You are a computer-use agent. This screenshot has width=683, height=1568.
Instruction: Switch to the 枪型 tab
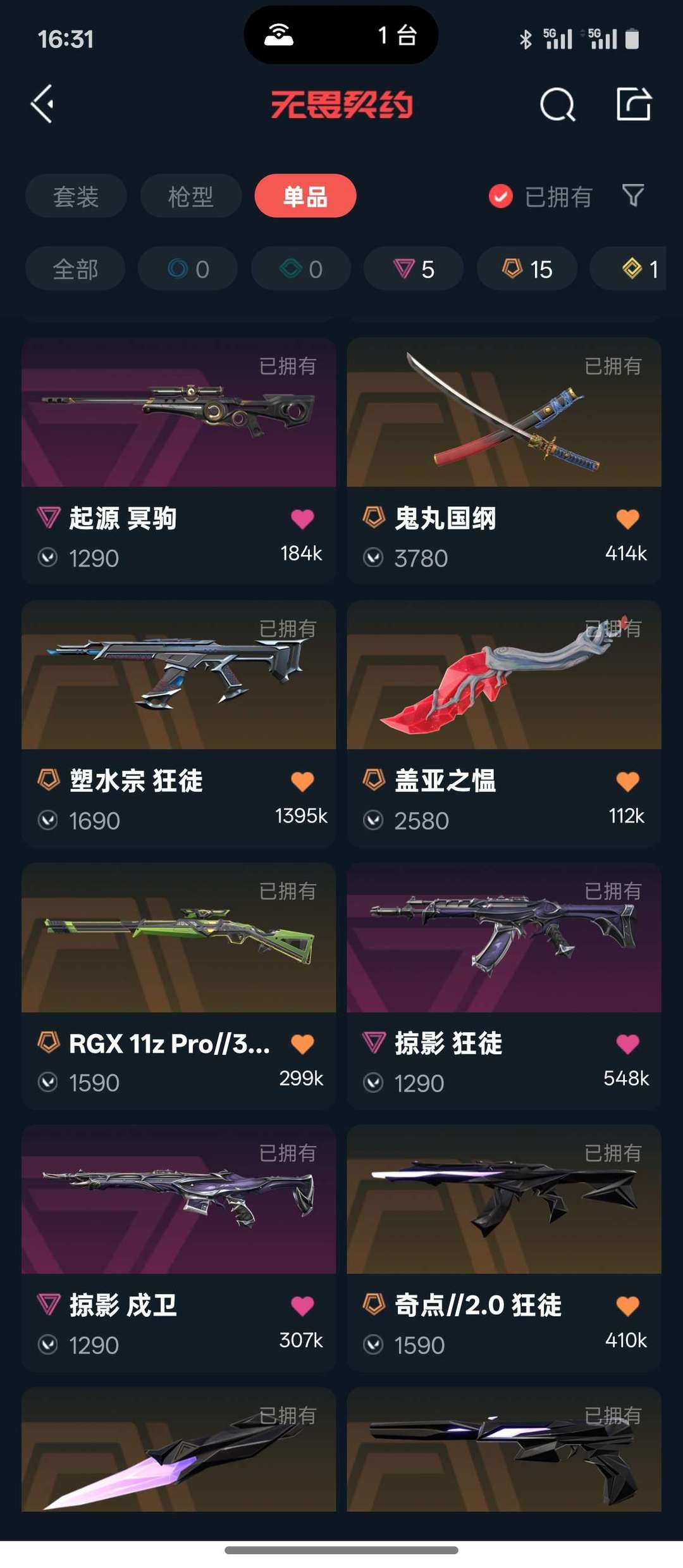pyautogui.click(x=190, y=196)
